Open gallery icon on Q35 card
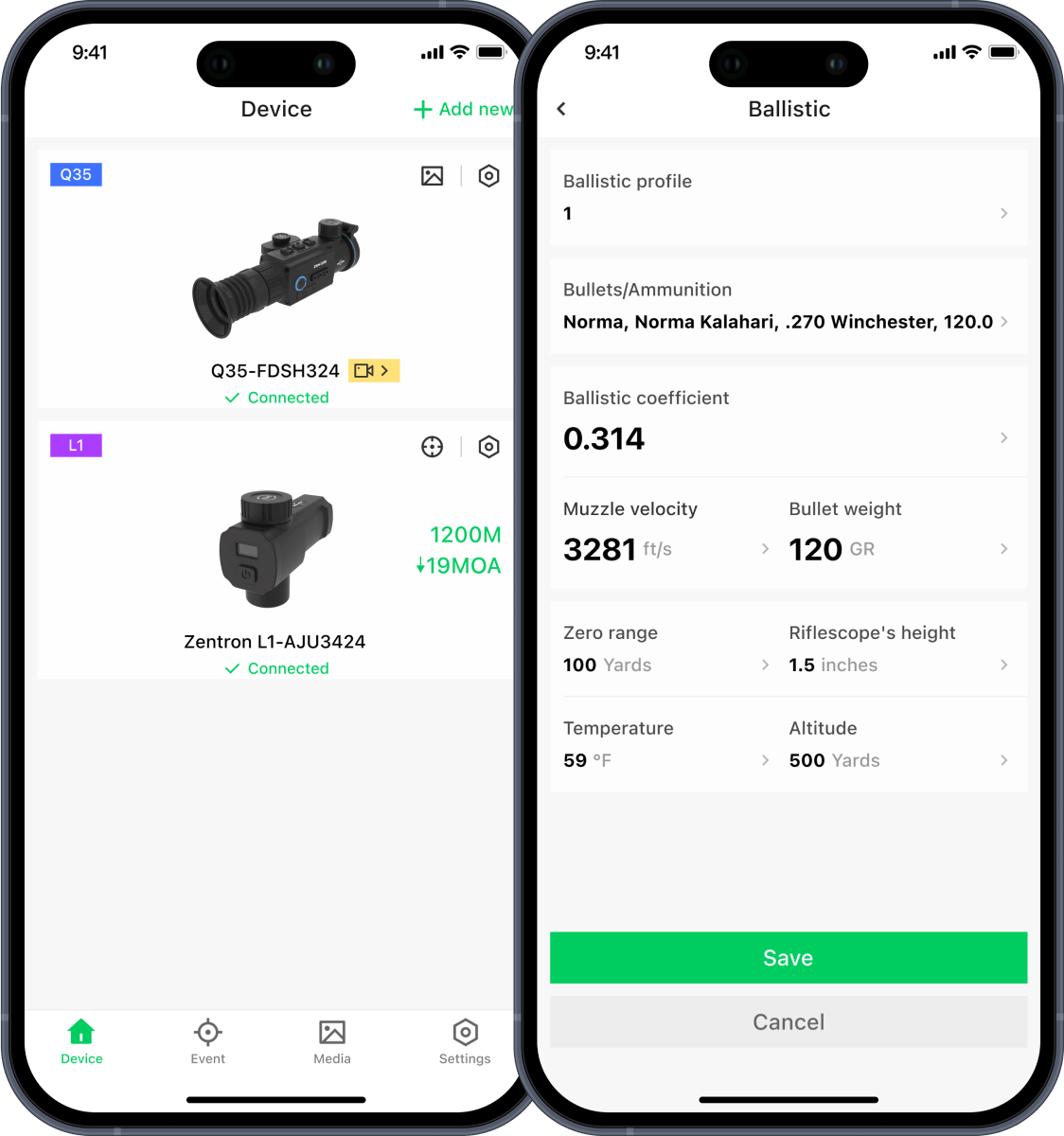The height and width of the screenshot is (1136, 1064). 432,176
